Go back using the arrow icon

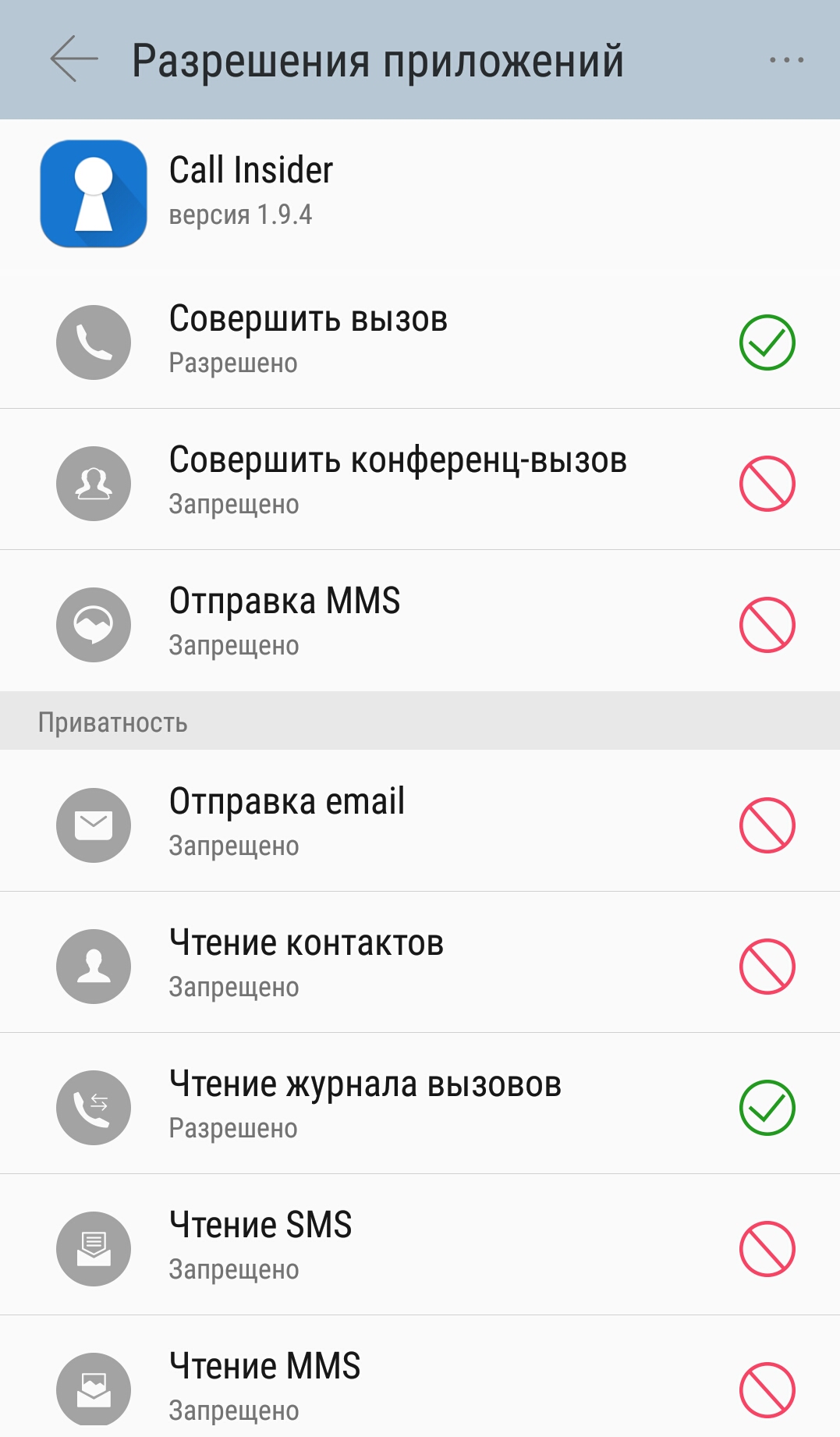tap(74, 59)
